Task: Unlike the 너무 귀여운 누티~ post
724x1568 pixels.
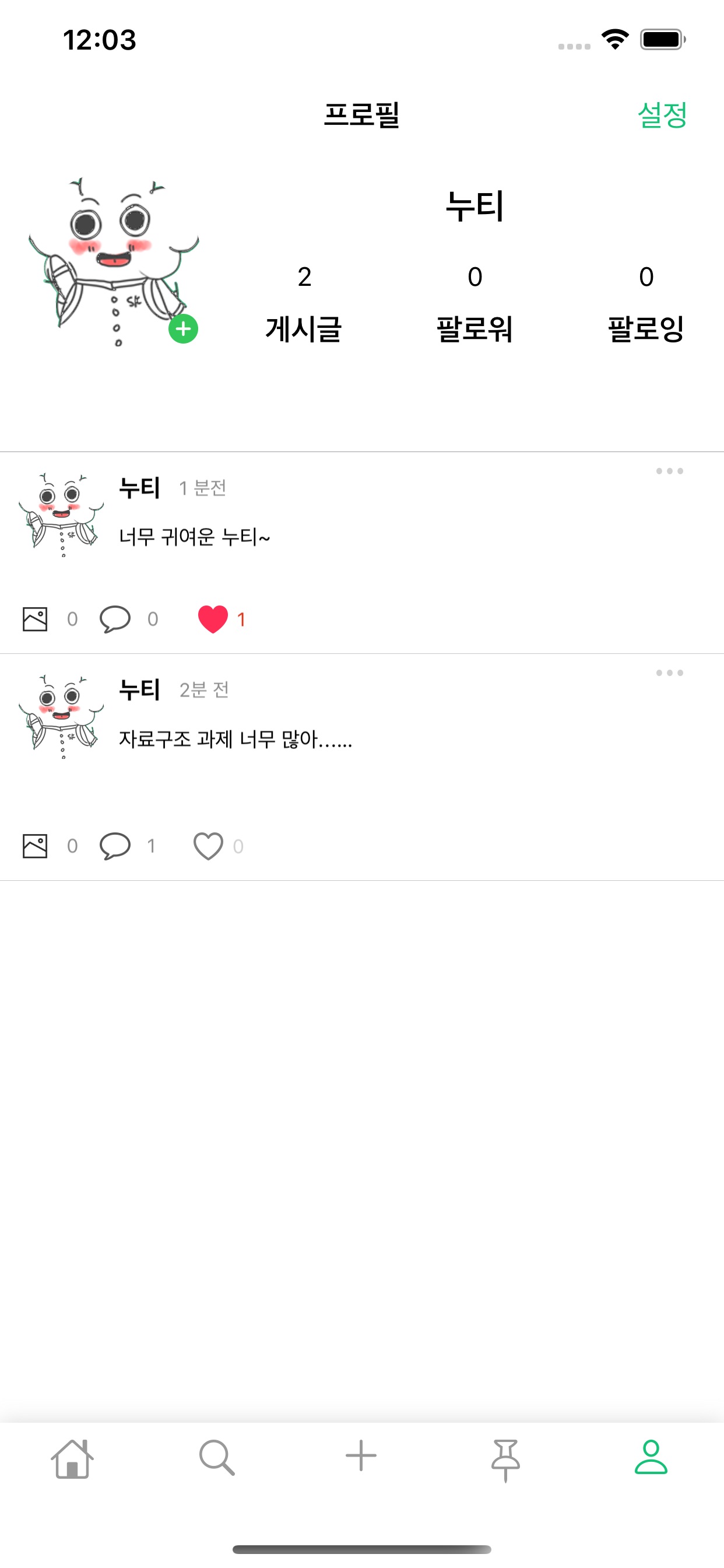Action: tap(213, 619)
